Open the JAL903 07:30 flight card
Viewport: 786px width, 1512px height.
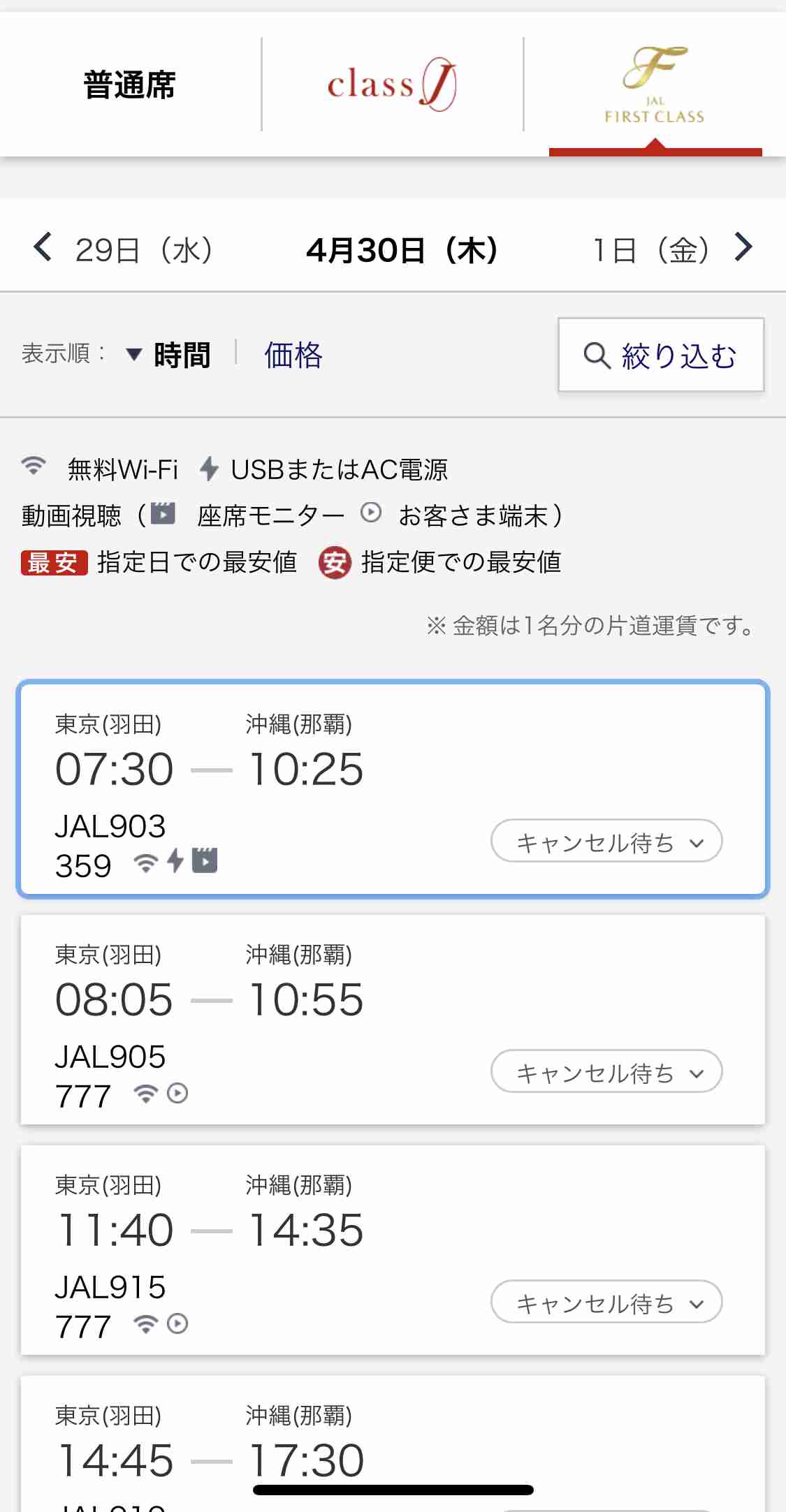click(x=393, y=789)
